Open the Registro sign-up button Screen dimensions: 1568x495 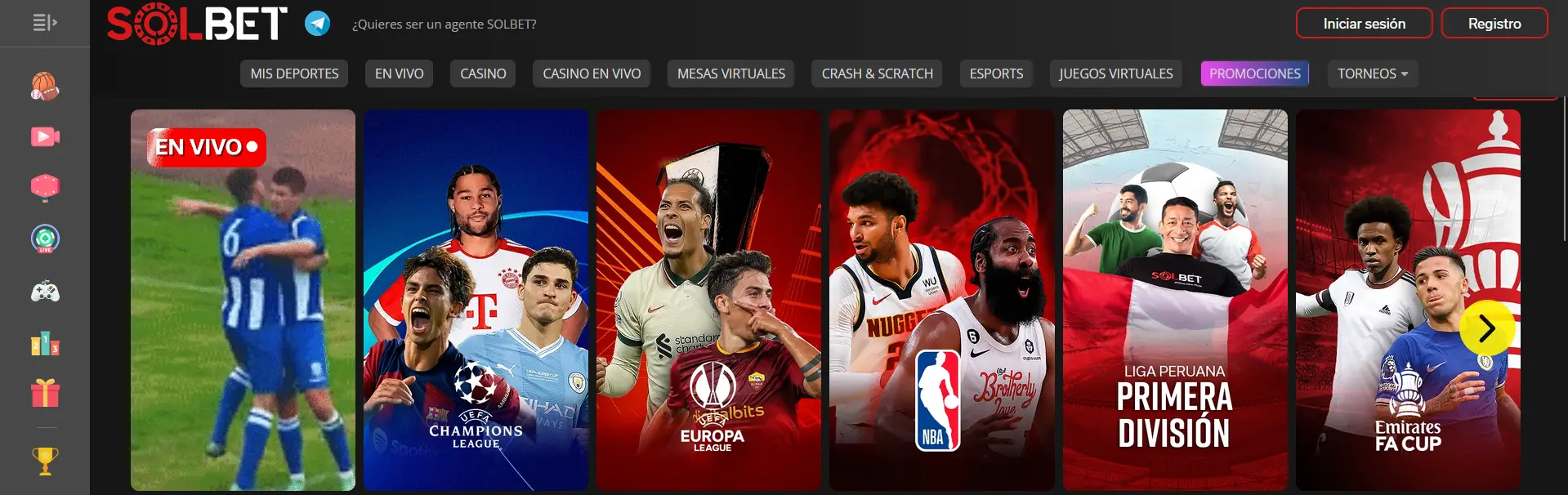click(x=1494, y=24)
